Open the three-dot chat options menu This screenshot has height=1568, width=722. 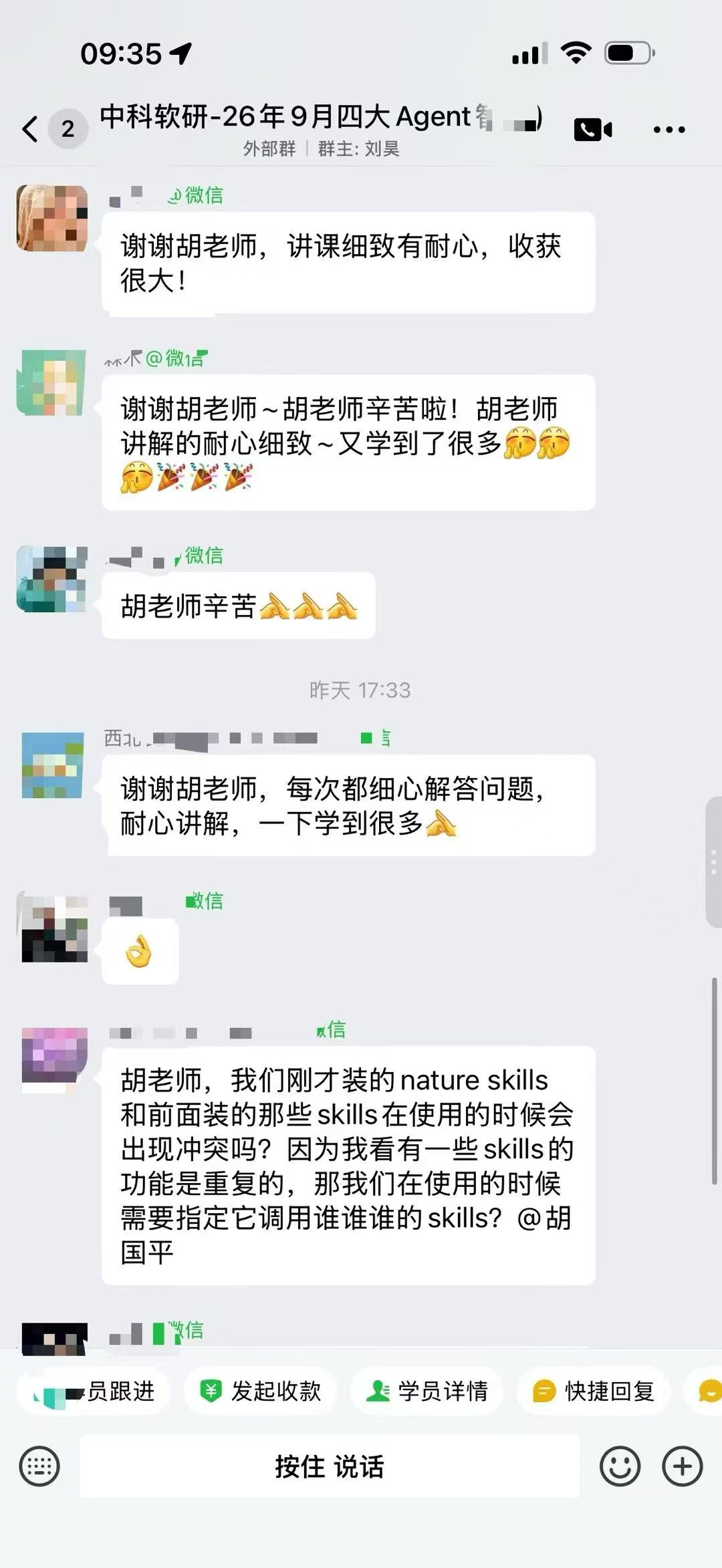[x=669, y=130]
